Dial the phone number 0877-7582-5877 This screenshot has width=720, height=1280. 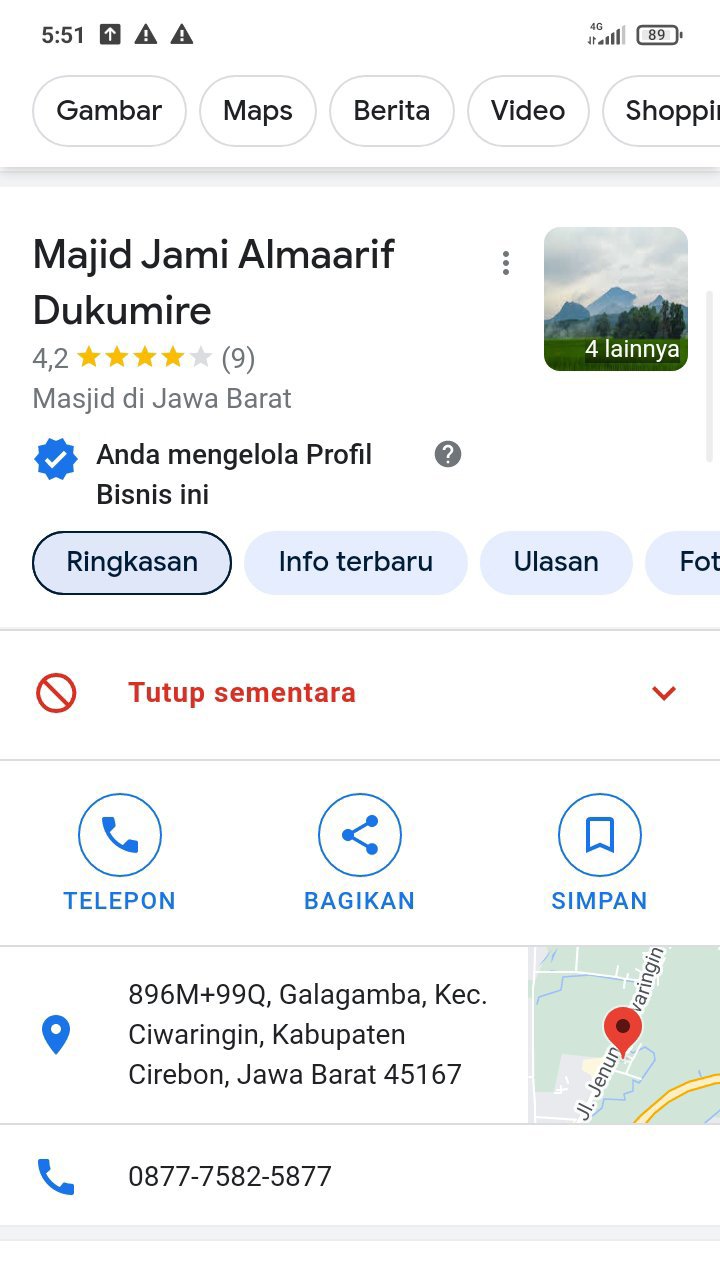pos(230,1176)
